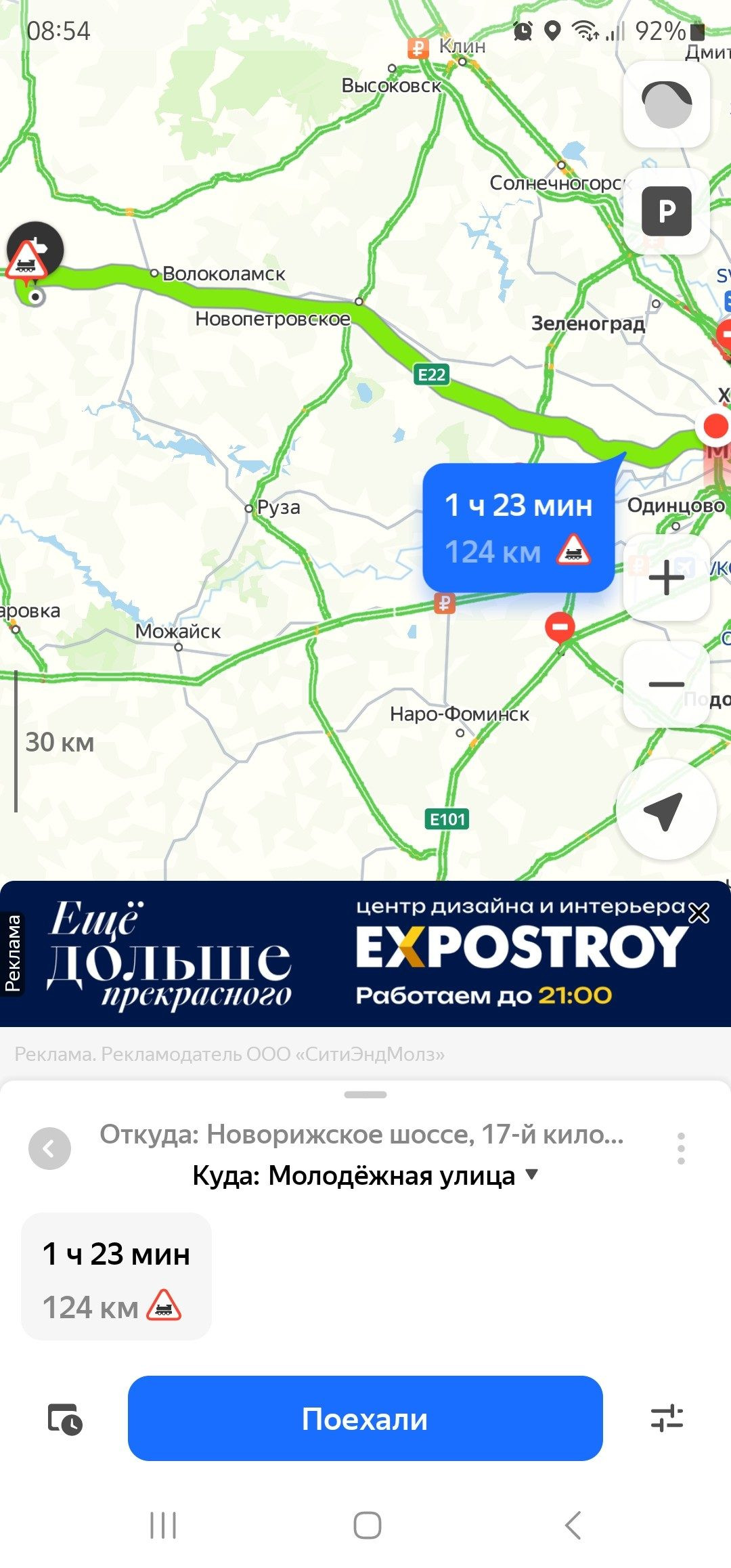The height and width of the screenshot is (1568, 731).
Task: Go back from route overview
Action: (49, 1148)
